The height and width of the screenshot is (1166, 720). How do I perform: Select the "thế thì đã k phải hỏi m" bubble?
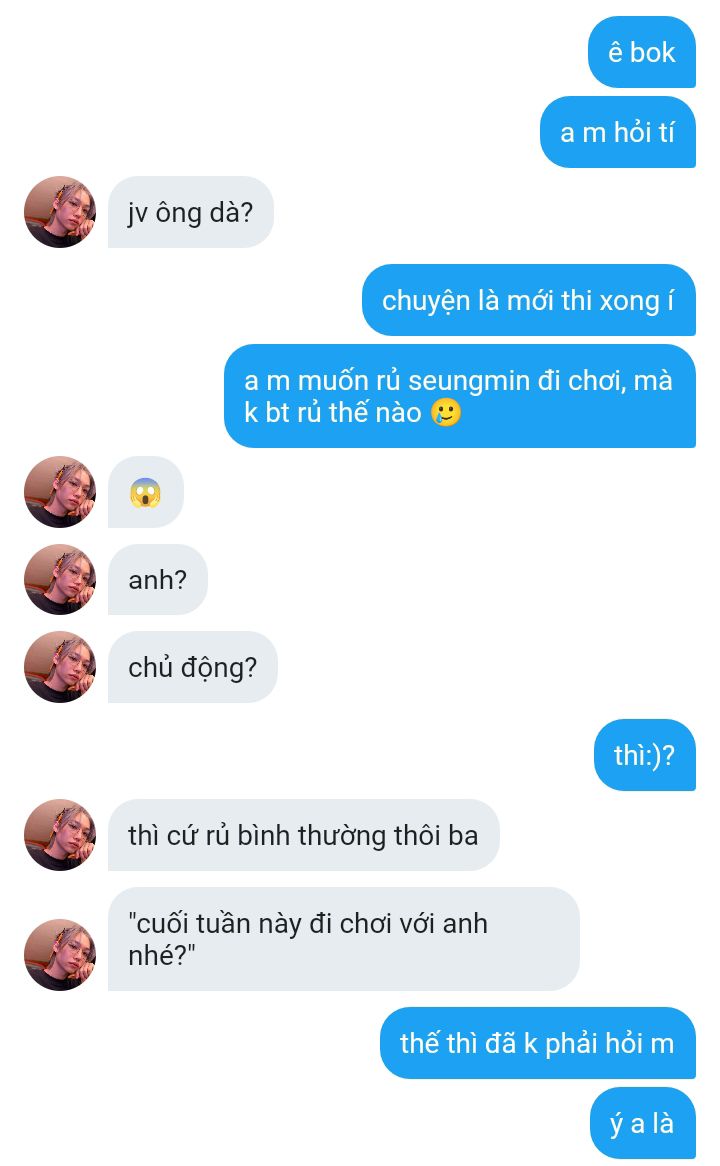(538, 1043)
